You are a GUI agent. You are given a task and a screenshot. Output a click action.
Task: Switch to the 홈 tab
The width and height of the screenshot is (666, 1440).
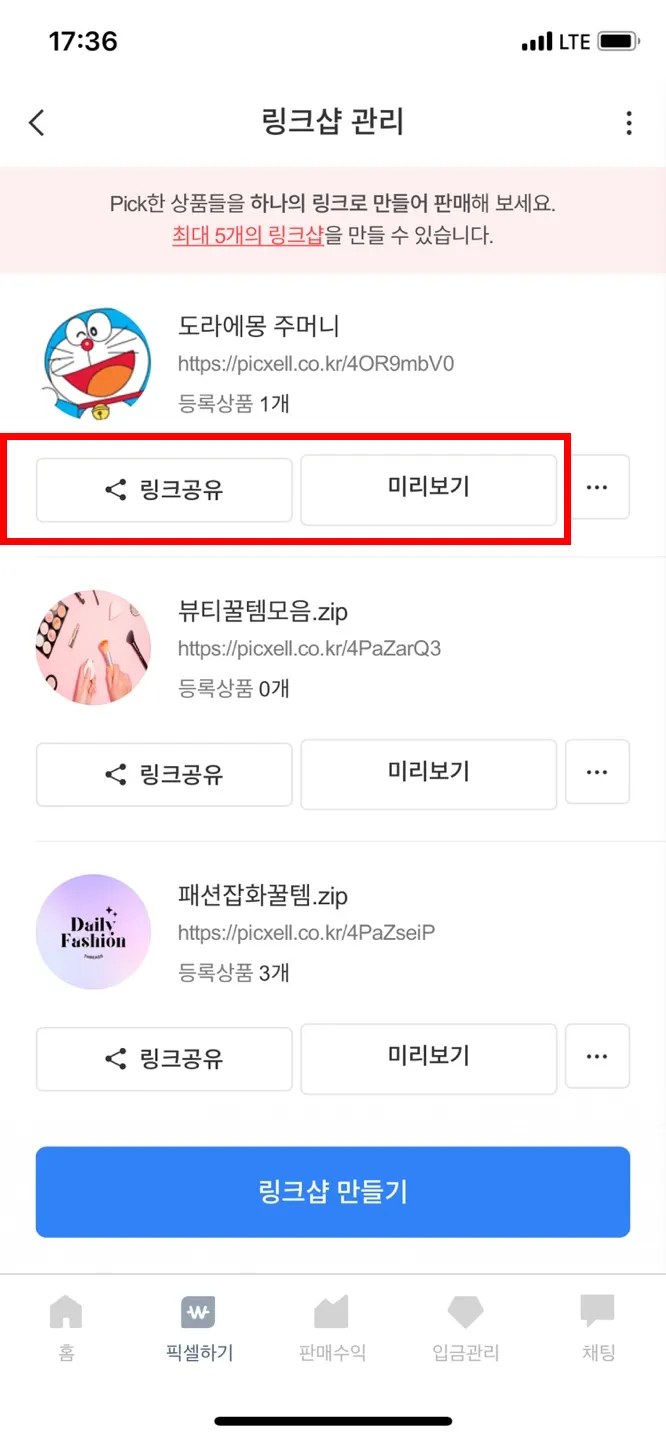[66, 1328]
